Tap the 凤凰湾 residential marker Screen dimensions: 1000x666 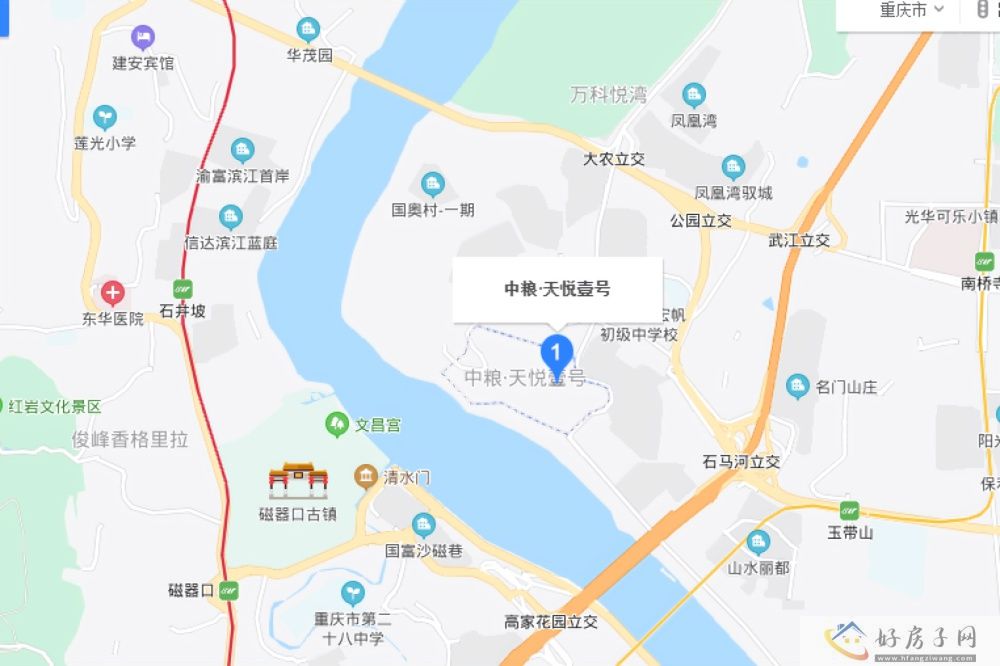(x=693, y=96)
